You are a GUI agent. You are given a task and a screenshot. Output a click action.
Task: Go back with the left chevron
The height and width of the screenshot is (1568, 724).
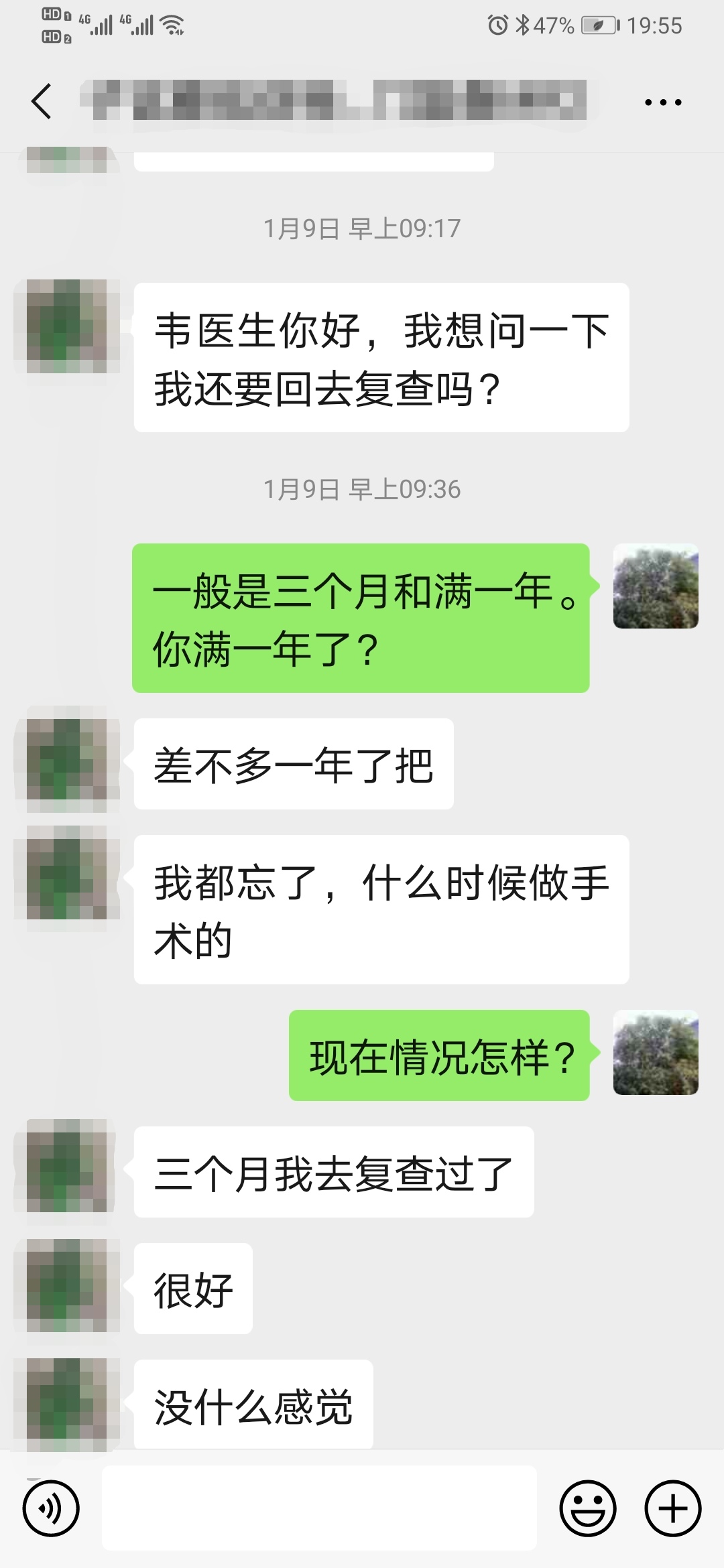(42, 101)
